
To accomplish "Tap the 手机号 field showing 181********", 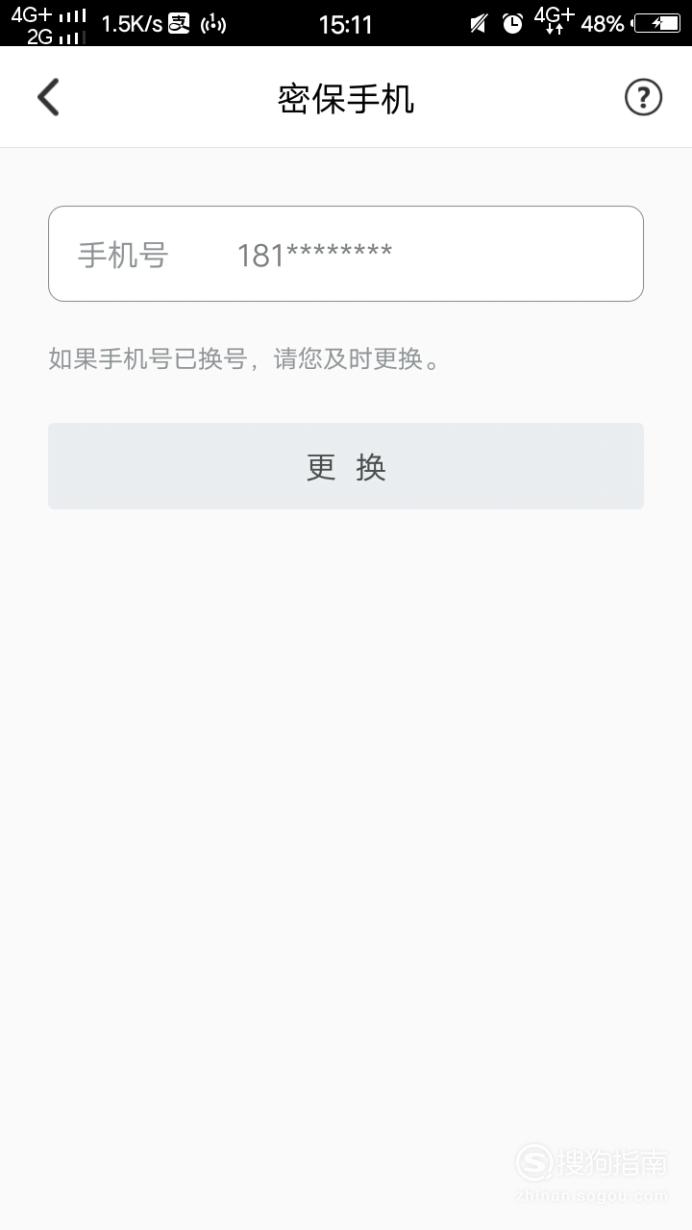I will 346,254.
